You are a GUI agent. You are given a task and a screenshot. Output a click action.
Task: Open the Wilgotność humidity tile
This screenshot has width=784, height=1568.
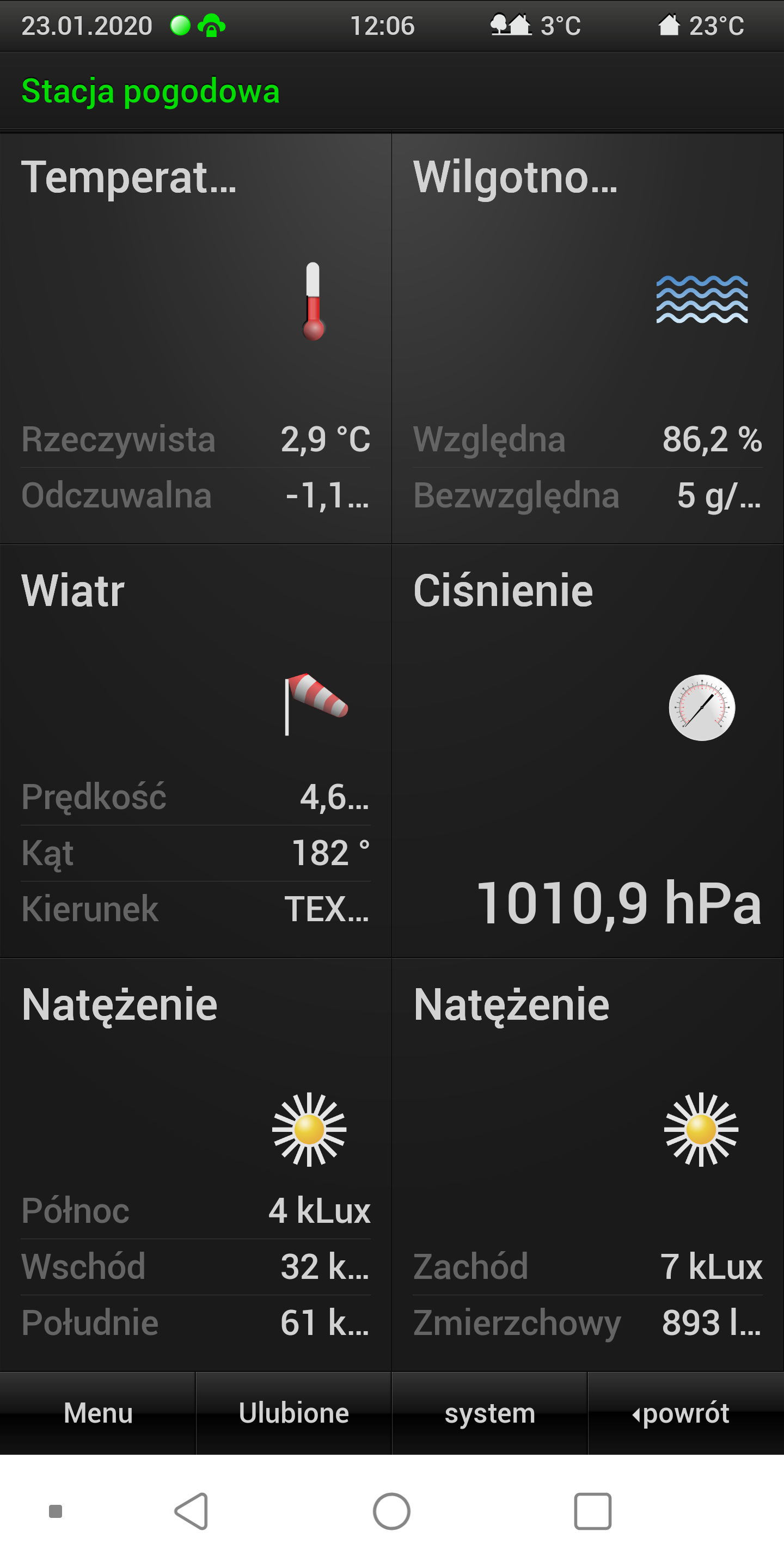[587, 338]
